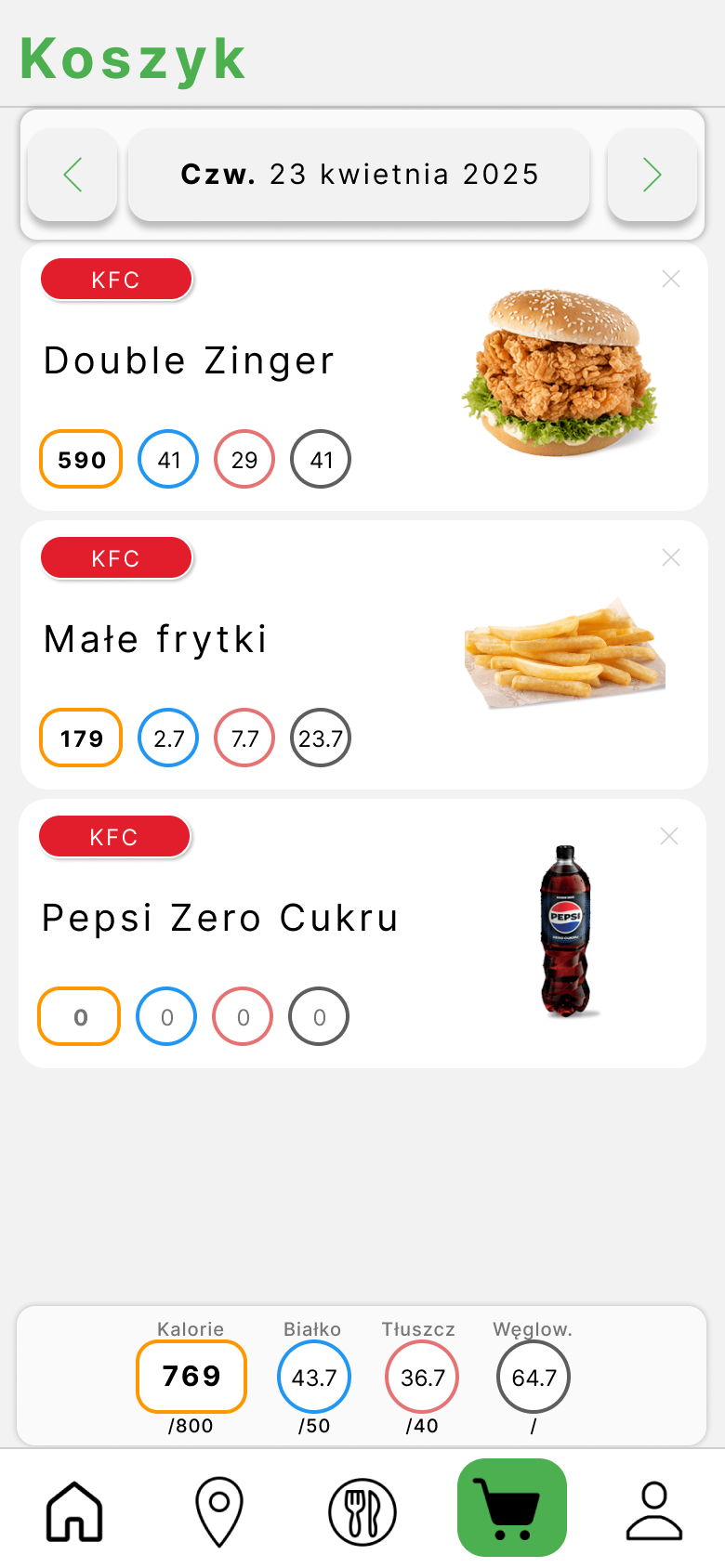The width and height of the screenshot is (725, 1568).
Task: Select the location pin icon in navigation
Action: pyautogui.click(x=219, y=1511)
